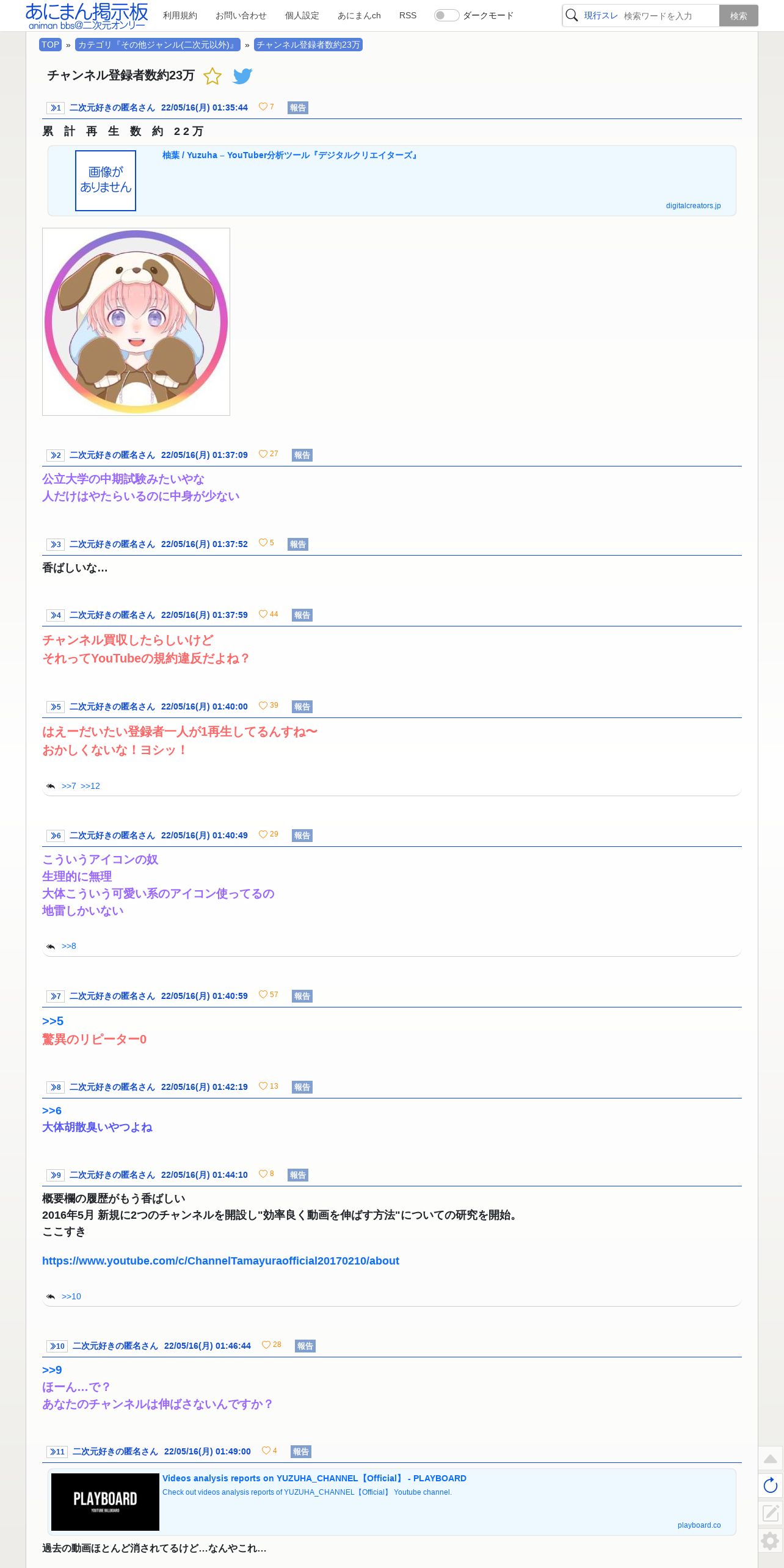This screenshot has width=784, height=1568.
Task: Reload the thread with the refresh icon
Action: (771, 1485)
